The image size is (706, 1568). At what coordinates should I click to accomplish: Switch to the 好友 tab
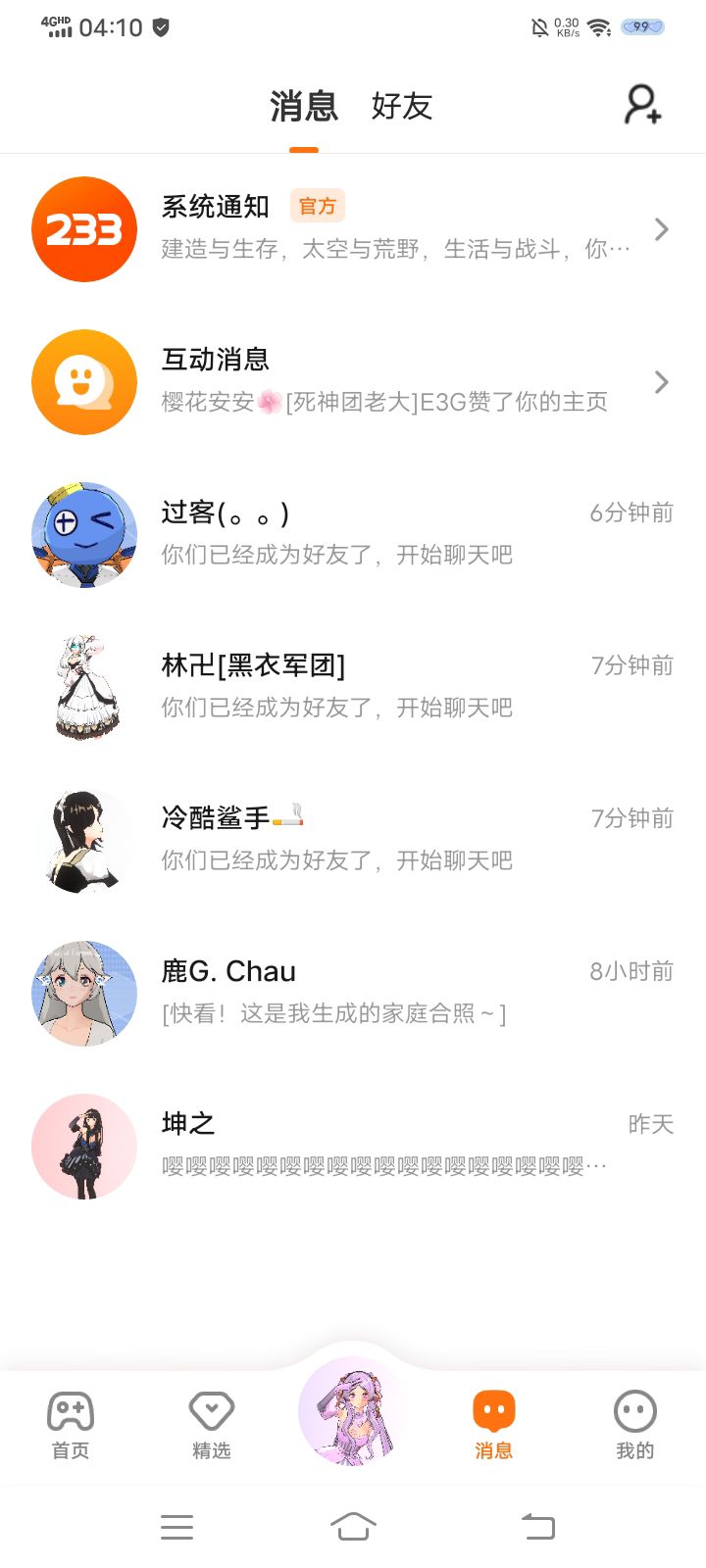(401, 106)
